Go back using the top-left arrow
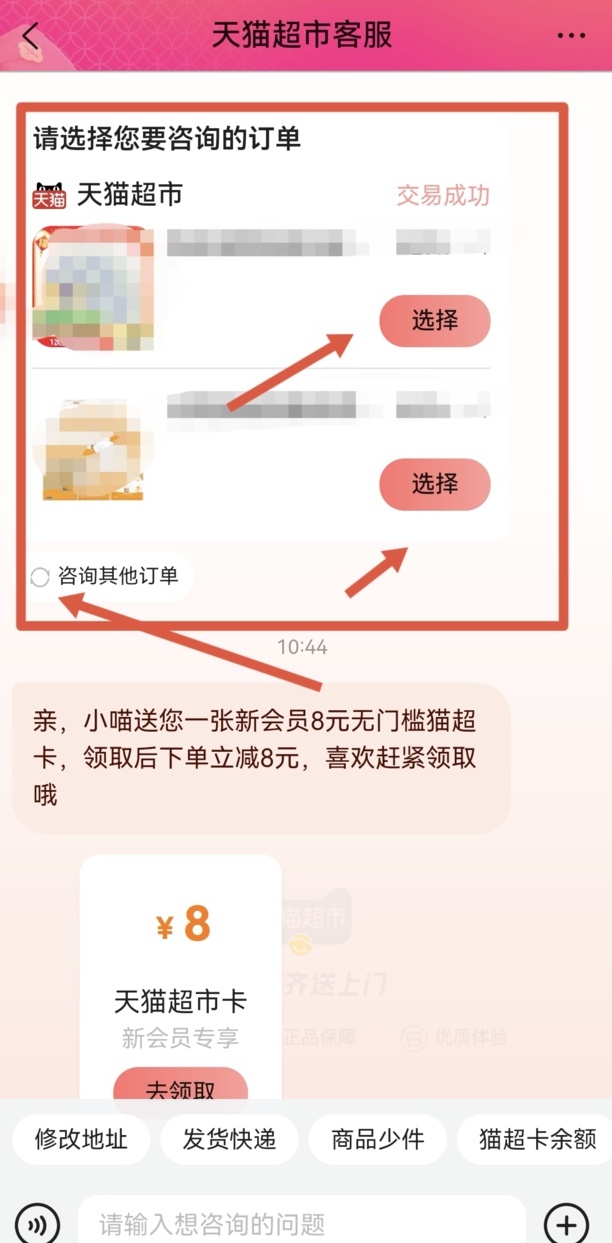This screenshot has height=1243, width=612. tap(30, 36)
